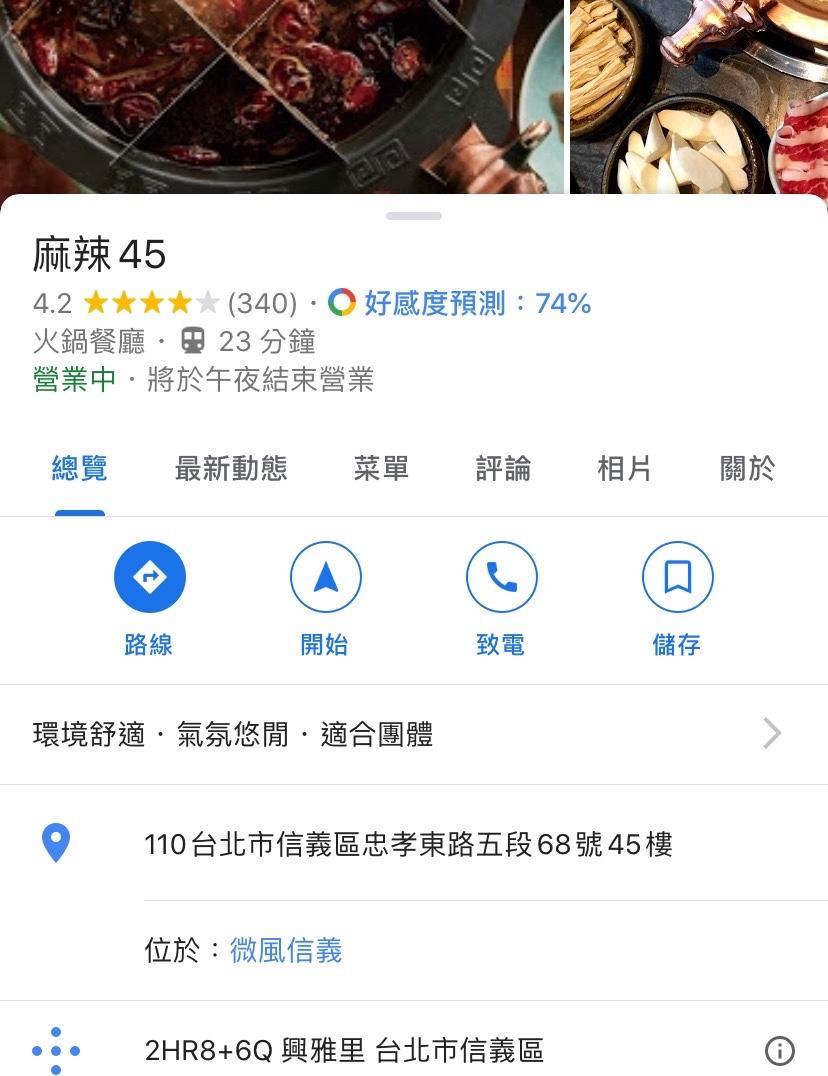Tap the 忠孝東路五段68號 address row
Viewport: 828px width, 1076px height.
pyautogui.click(x=414, y=844)
